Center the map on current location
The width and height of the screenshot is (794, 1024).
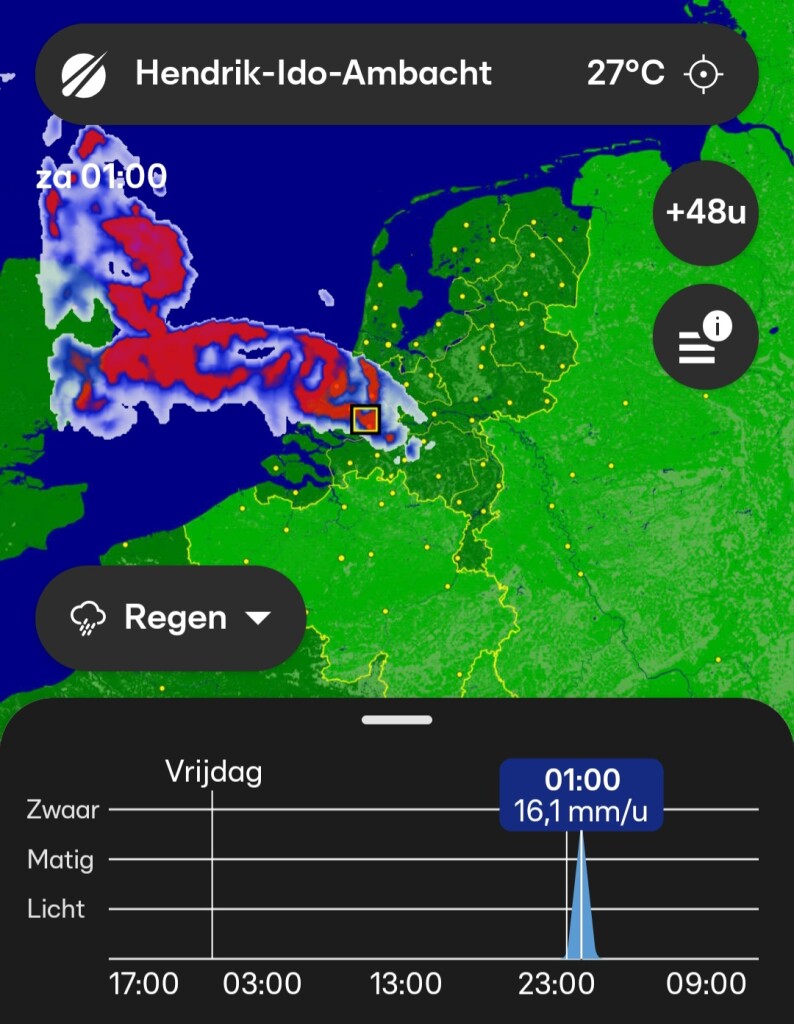tap(703, 74)
